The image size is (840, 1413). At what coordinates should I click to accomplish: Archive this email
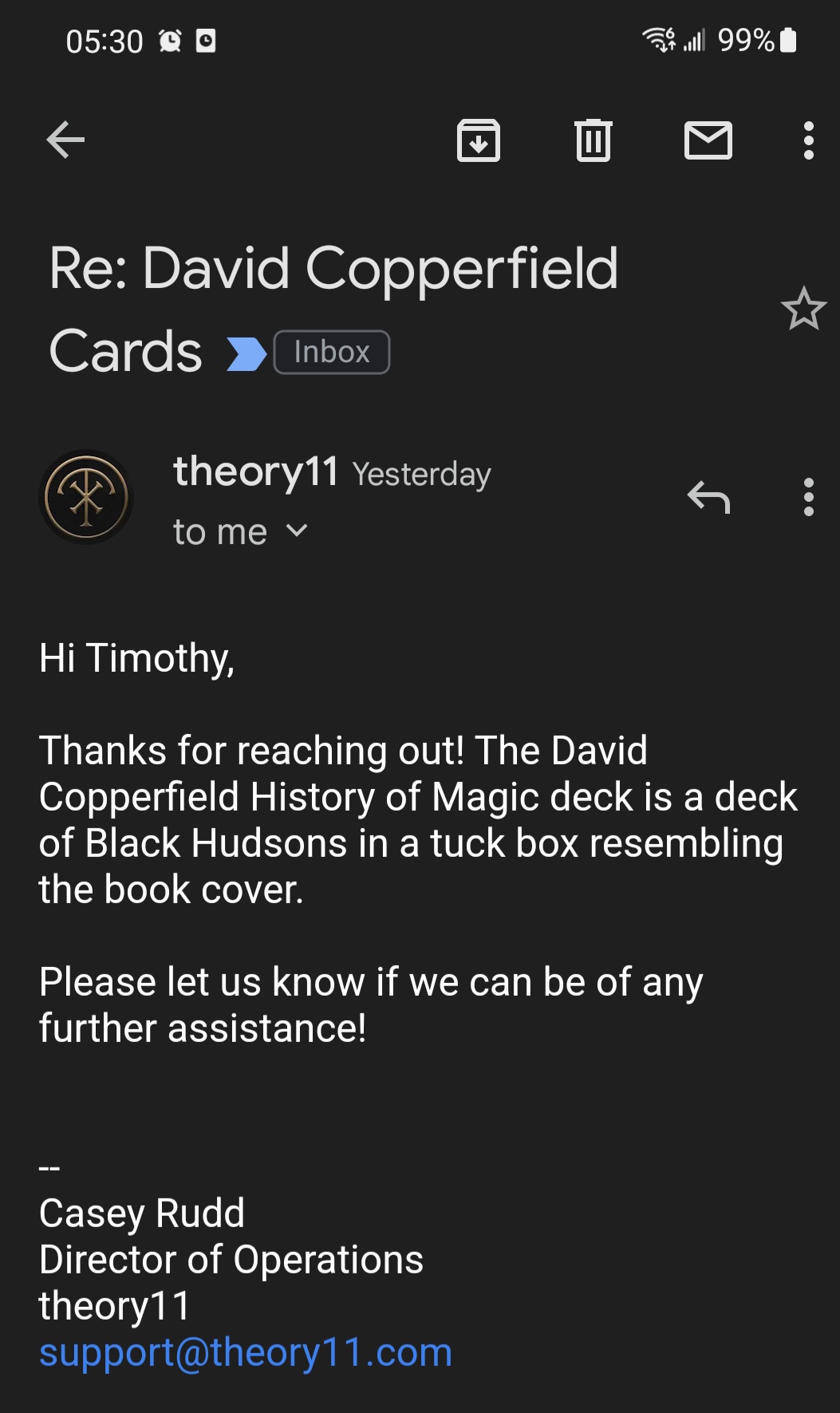coord(479,140)
